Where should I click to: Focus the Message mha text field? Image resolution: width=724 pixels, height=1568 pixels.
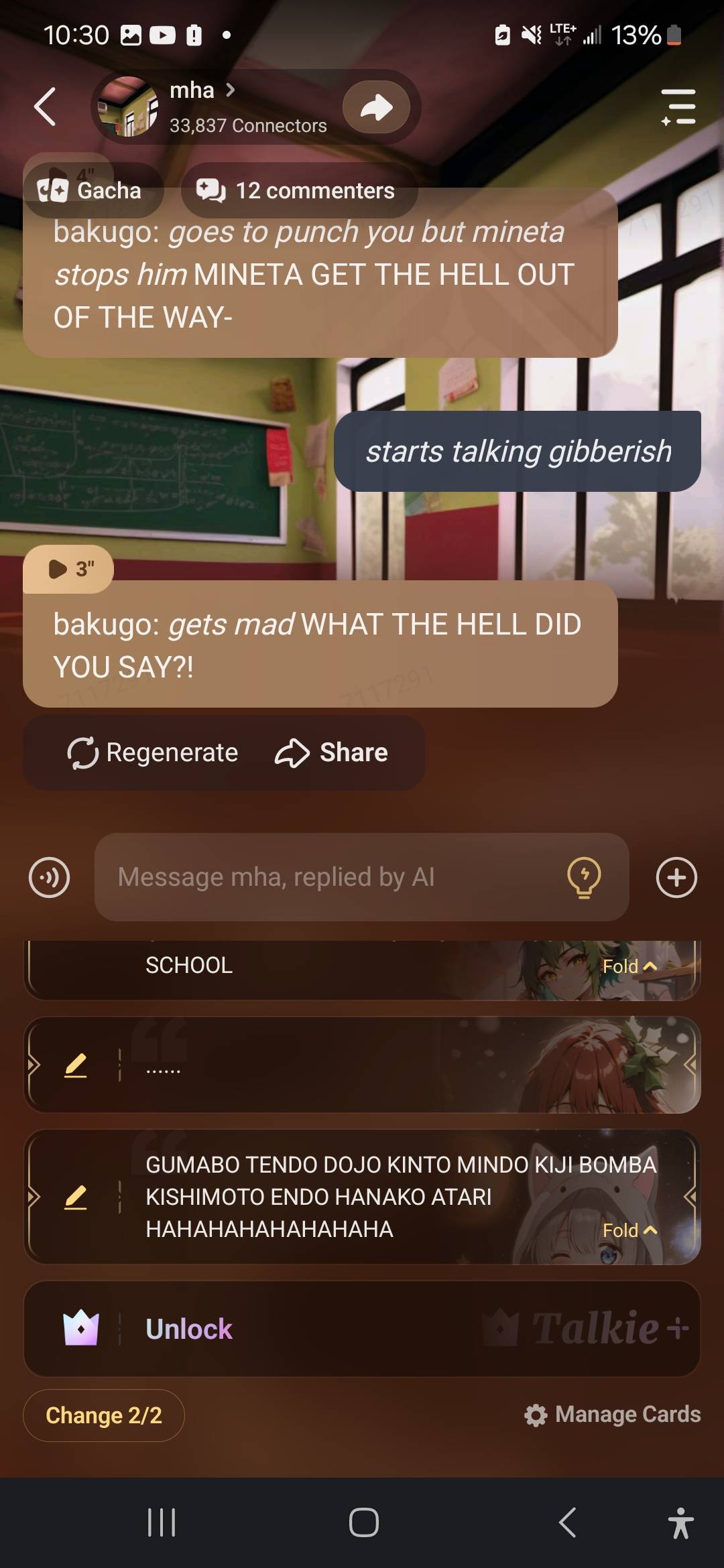click(x=328, y=877)
